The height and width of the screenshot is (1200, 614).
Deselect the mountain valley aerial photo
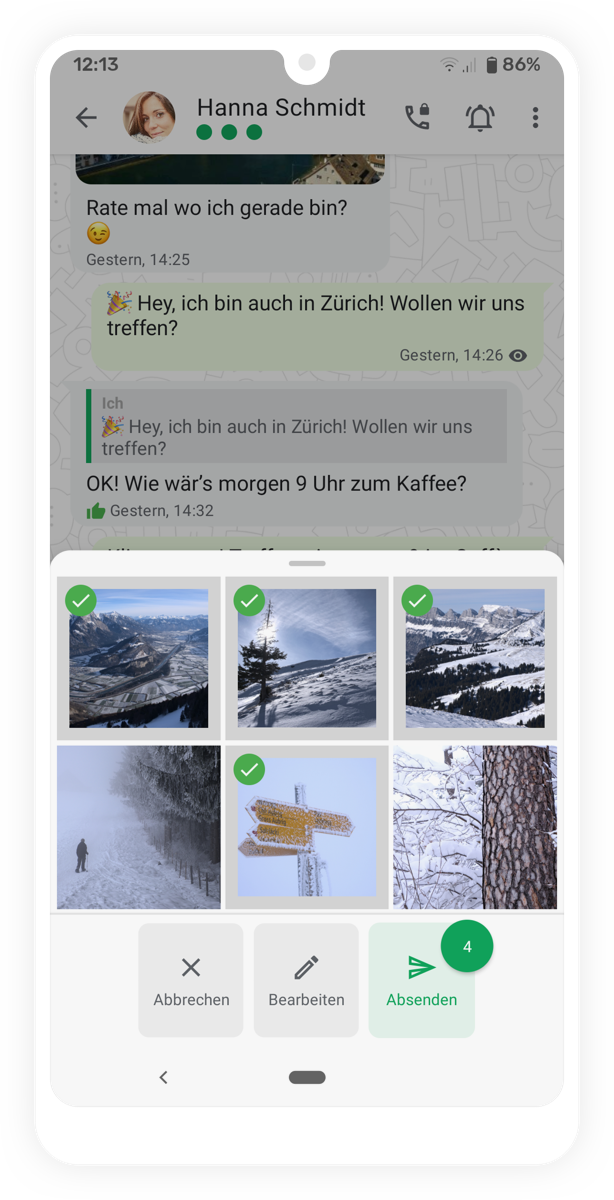coord(138,658)
